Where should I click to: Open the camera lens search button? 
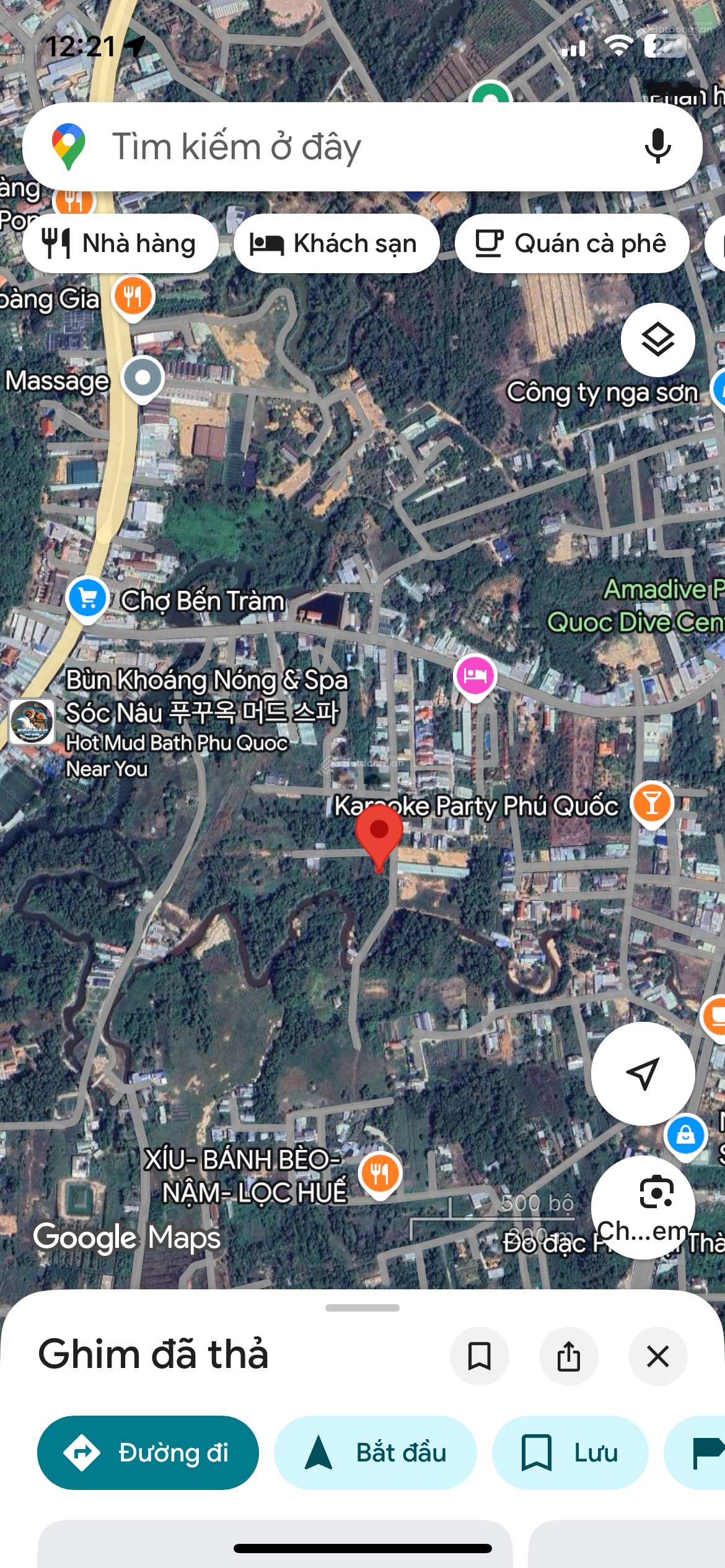pos(656,1192)
